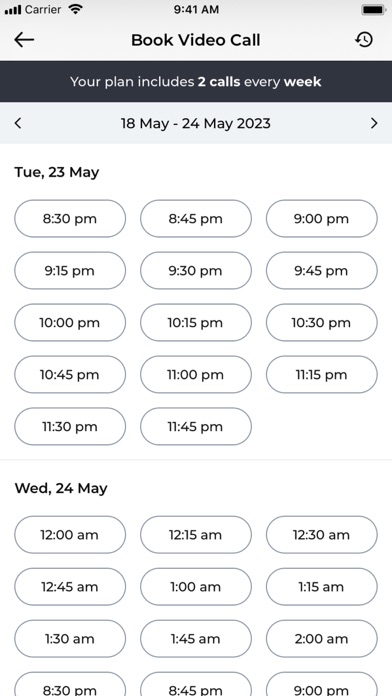Select the 1:45 am slot
The image size is (392, 696).
click(196, 639)
